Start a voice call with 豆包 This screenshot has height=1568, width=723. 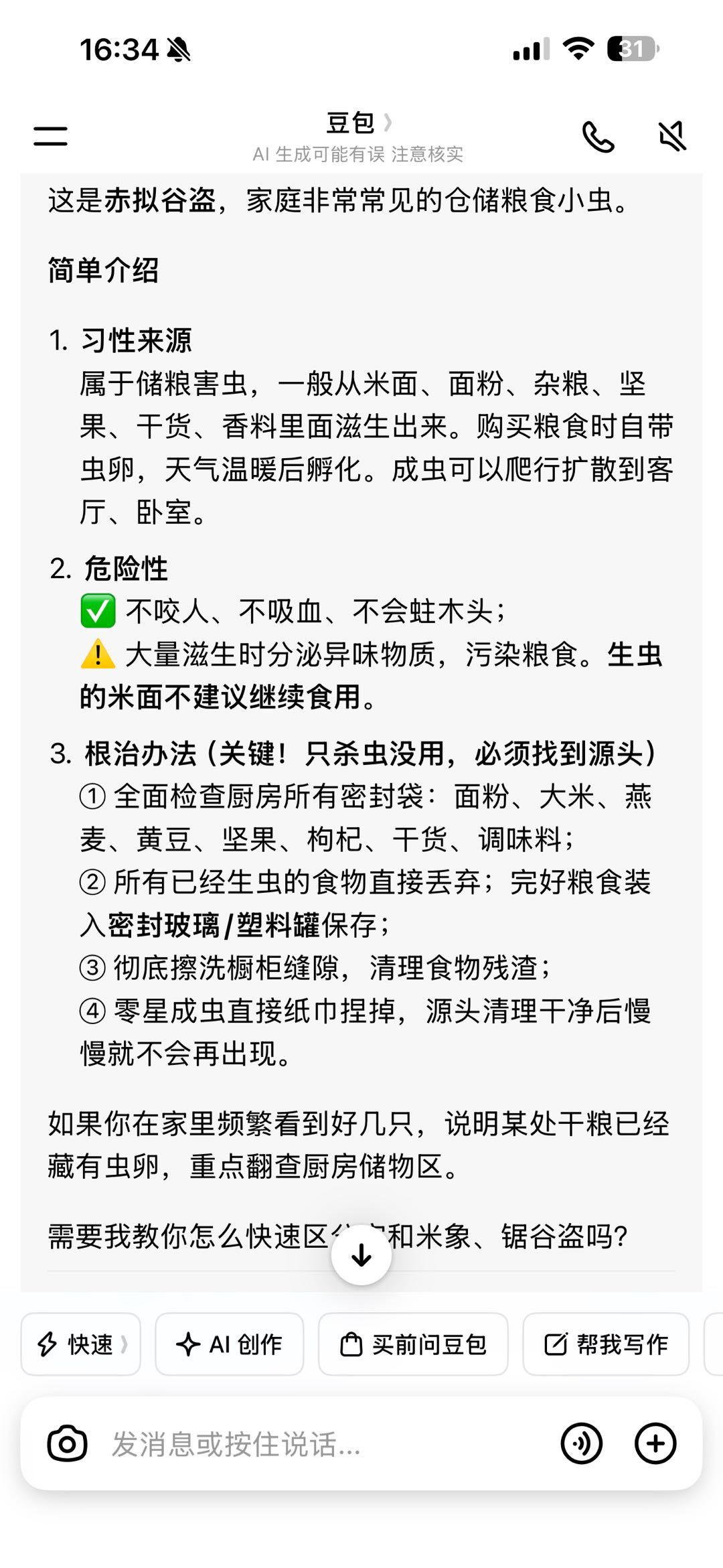598,137
